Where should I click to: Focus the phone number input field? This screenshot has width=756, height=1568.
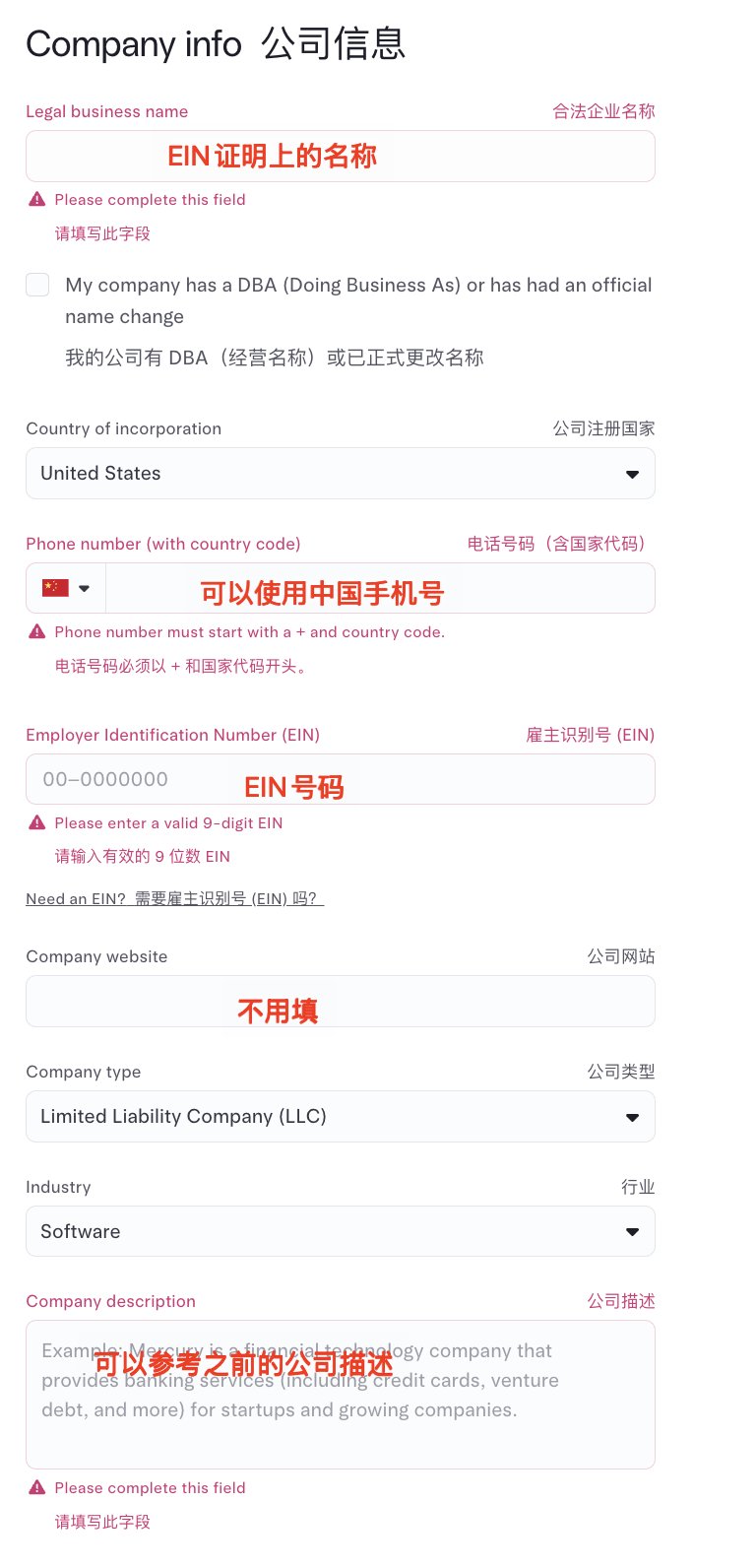(380, 588)
